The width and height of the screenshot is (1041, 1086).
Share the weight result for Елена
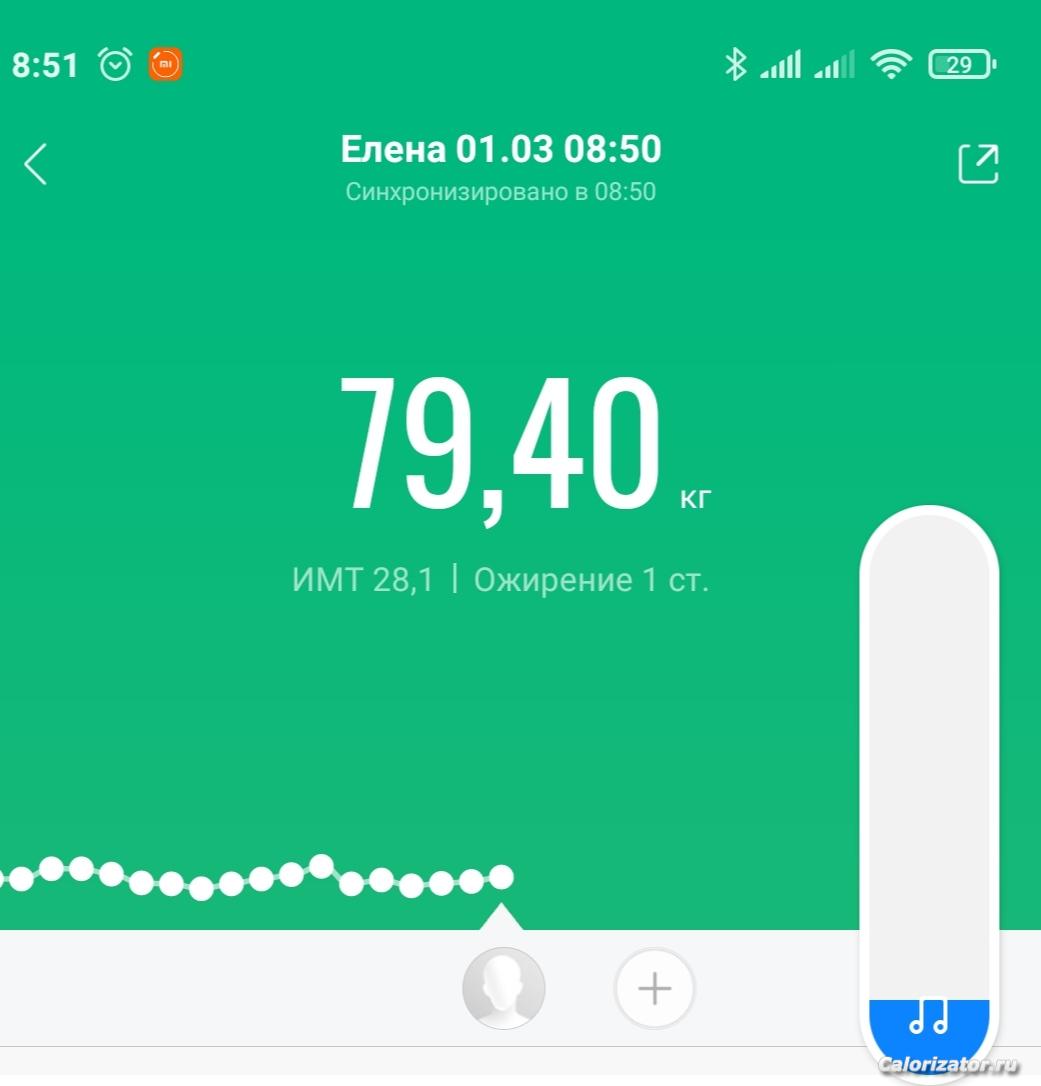coord(978,164)
